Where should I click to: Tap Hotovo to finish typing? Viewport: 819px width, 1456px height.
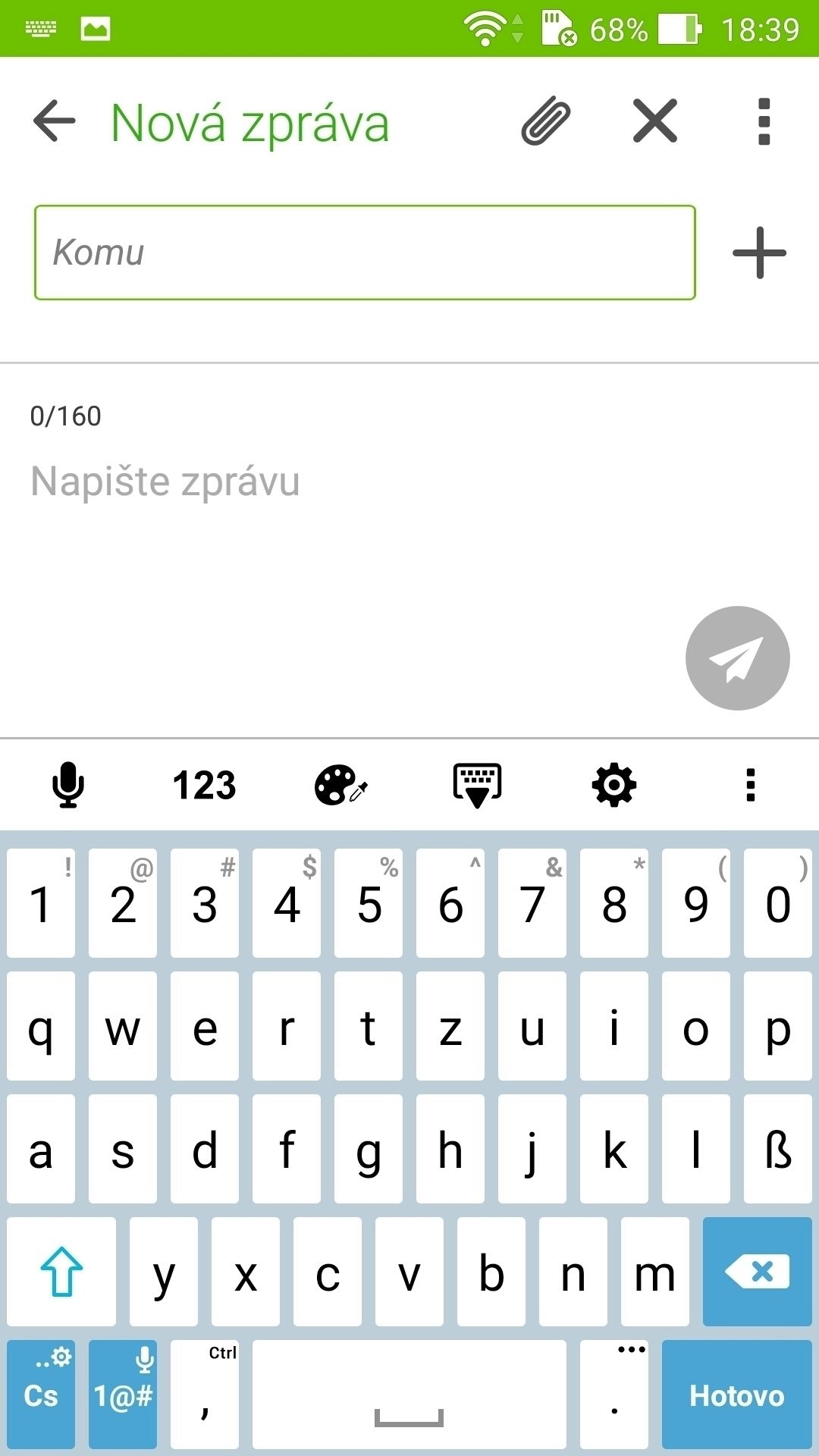[x=737, y=1395]
